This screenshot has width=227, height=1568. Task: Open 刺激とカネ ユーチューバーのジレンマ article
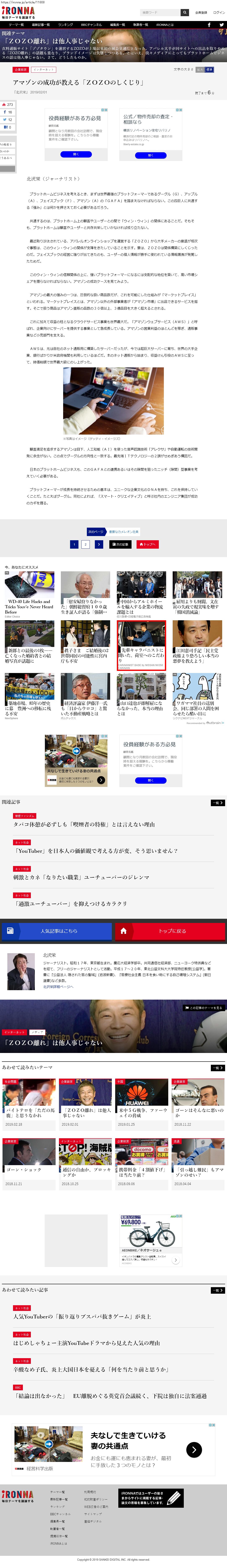coord(81,877)
